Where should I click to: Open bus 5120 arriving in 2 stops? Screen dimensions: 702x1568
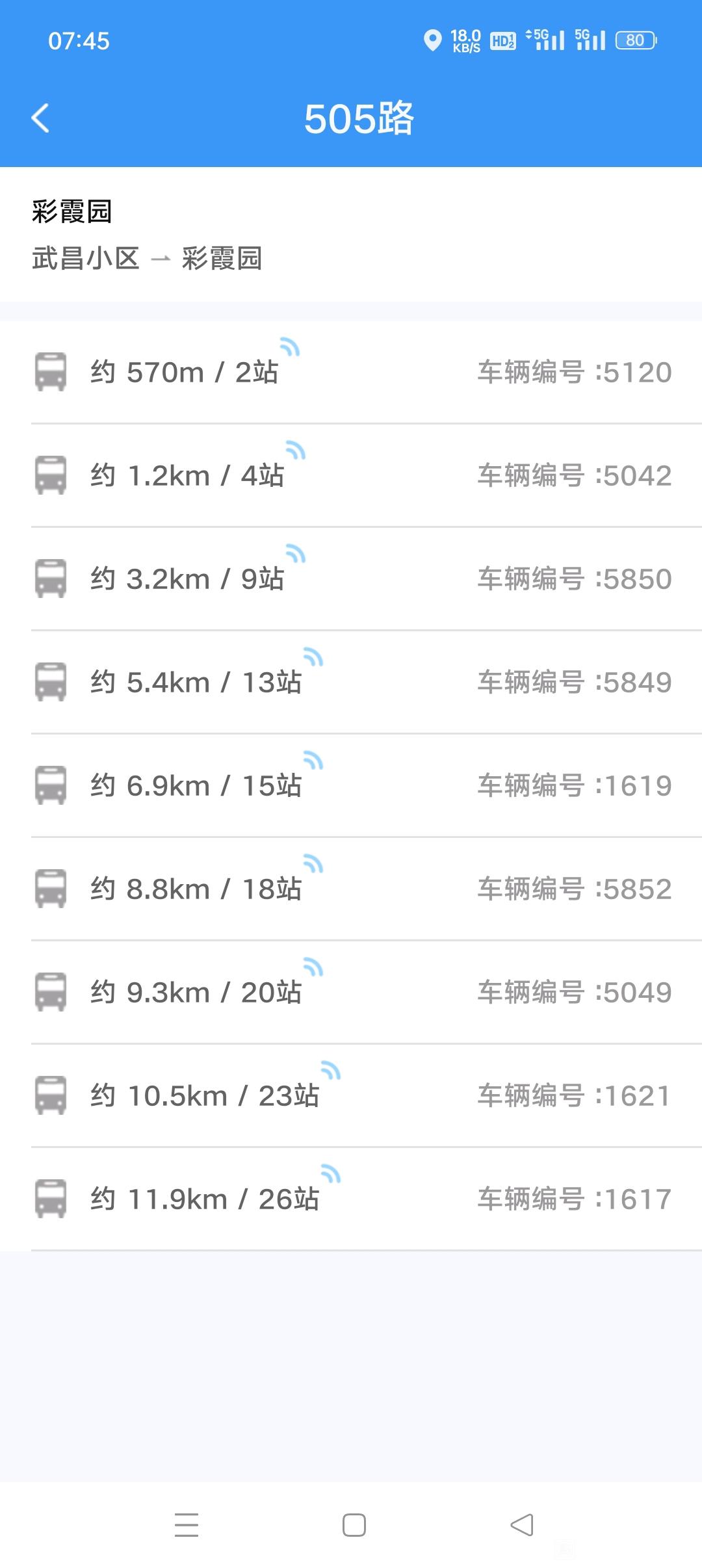(351, 372)
